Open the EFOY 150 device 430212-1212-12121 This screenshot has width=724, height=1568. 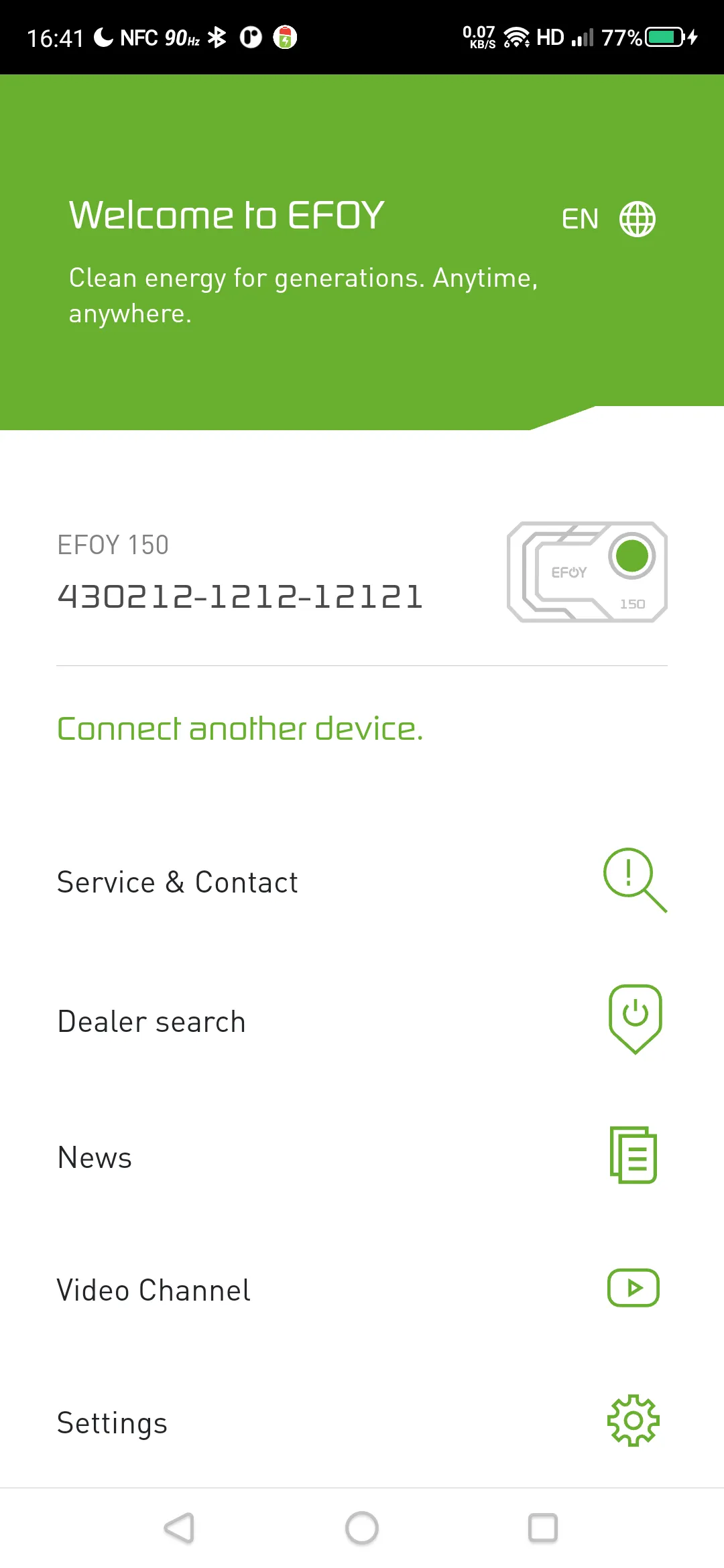(362, 573)
